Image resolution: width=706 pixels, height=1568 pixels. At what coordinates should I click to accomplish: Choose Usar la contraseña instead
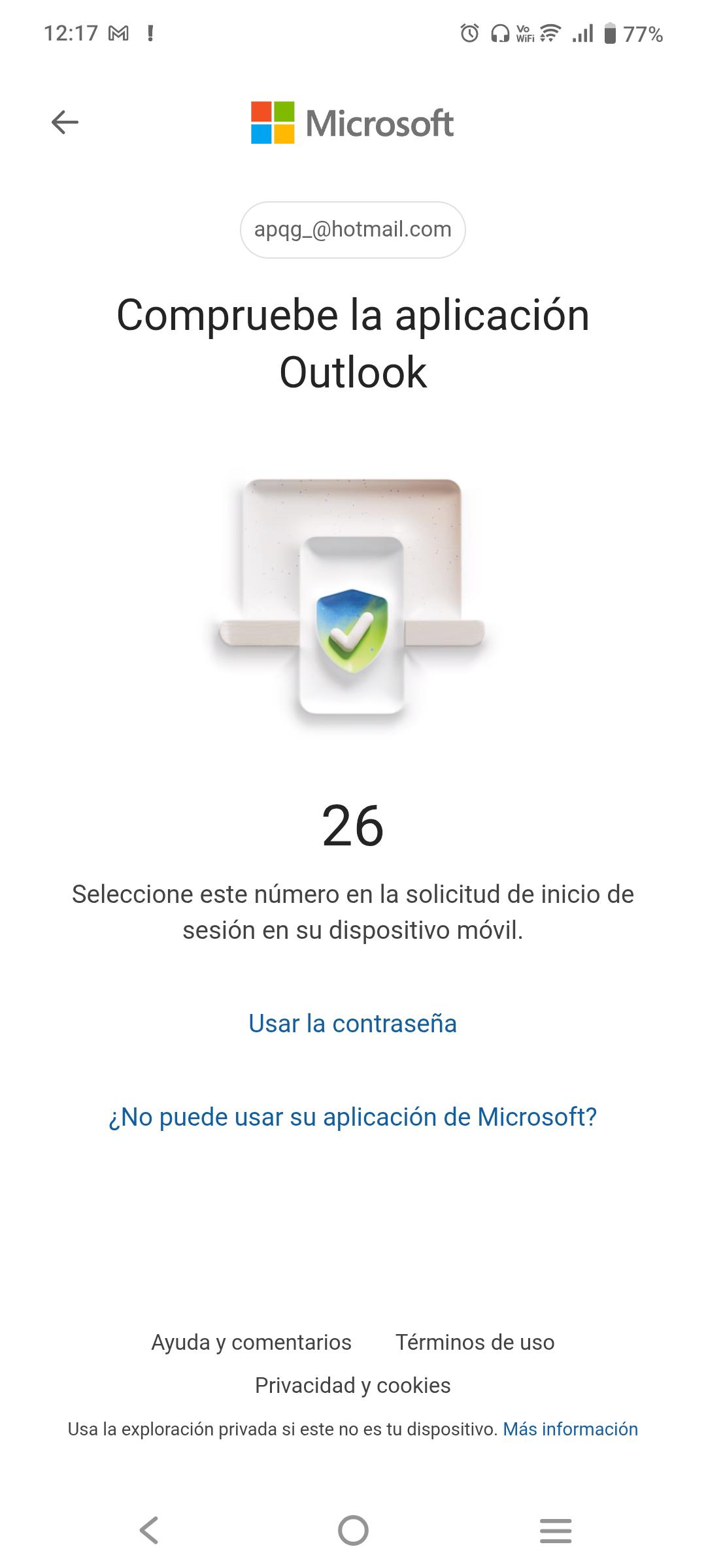(352, 1023)
